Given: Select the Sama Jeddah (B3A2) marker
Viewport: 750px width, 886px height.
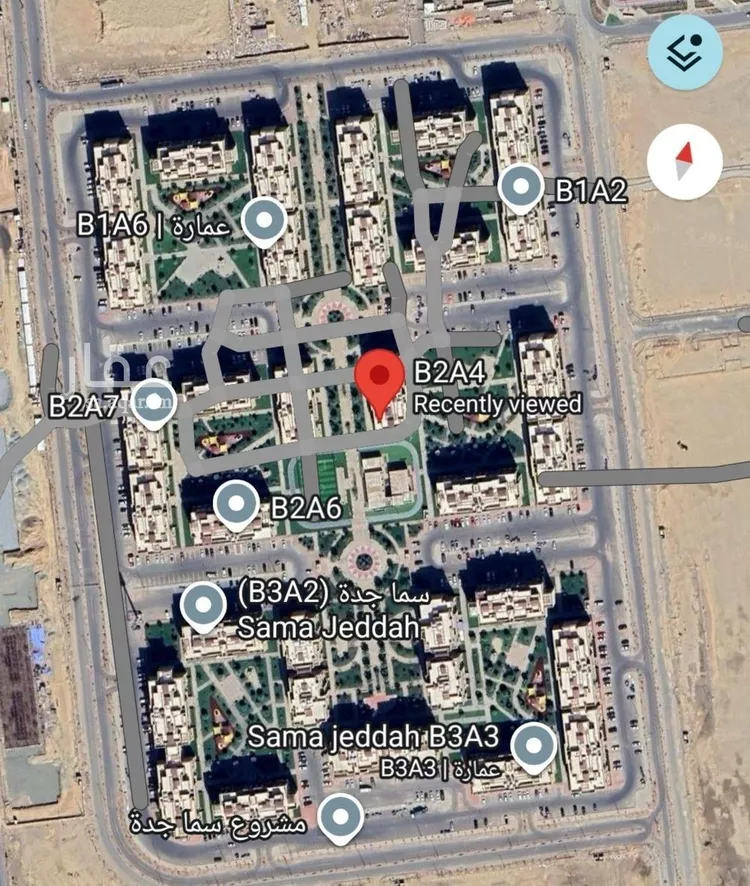Looking at the screenshot, I should point(203,606).
